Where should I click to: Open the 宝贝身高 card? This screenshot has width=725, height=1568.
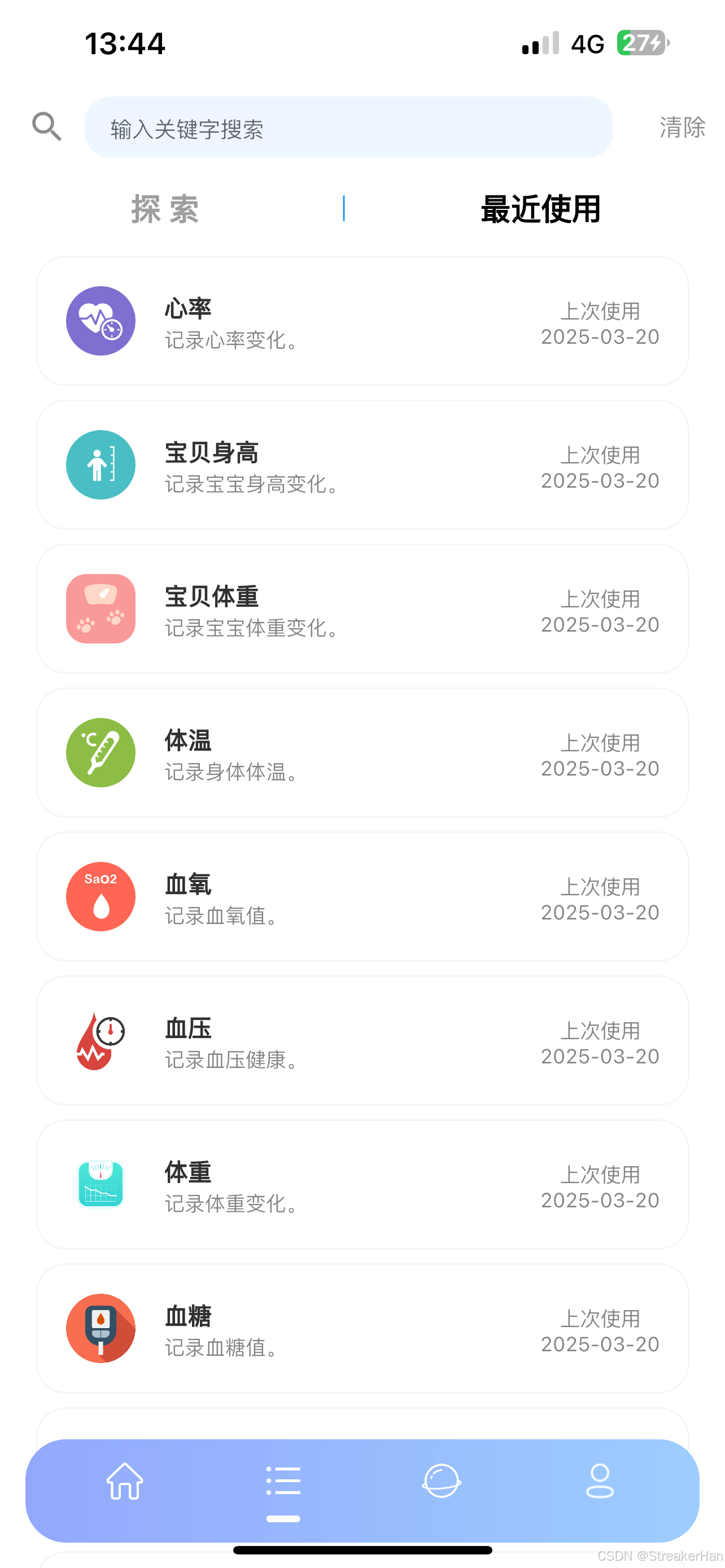click(x=362, y=465)
